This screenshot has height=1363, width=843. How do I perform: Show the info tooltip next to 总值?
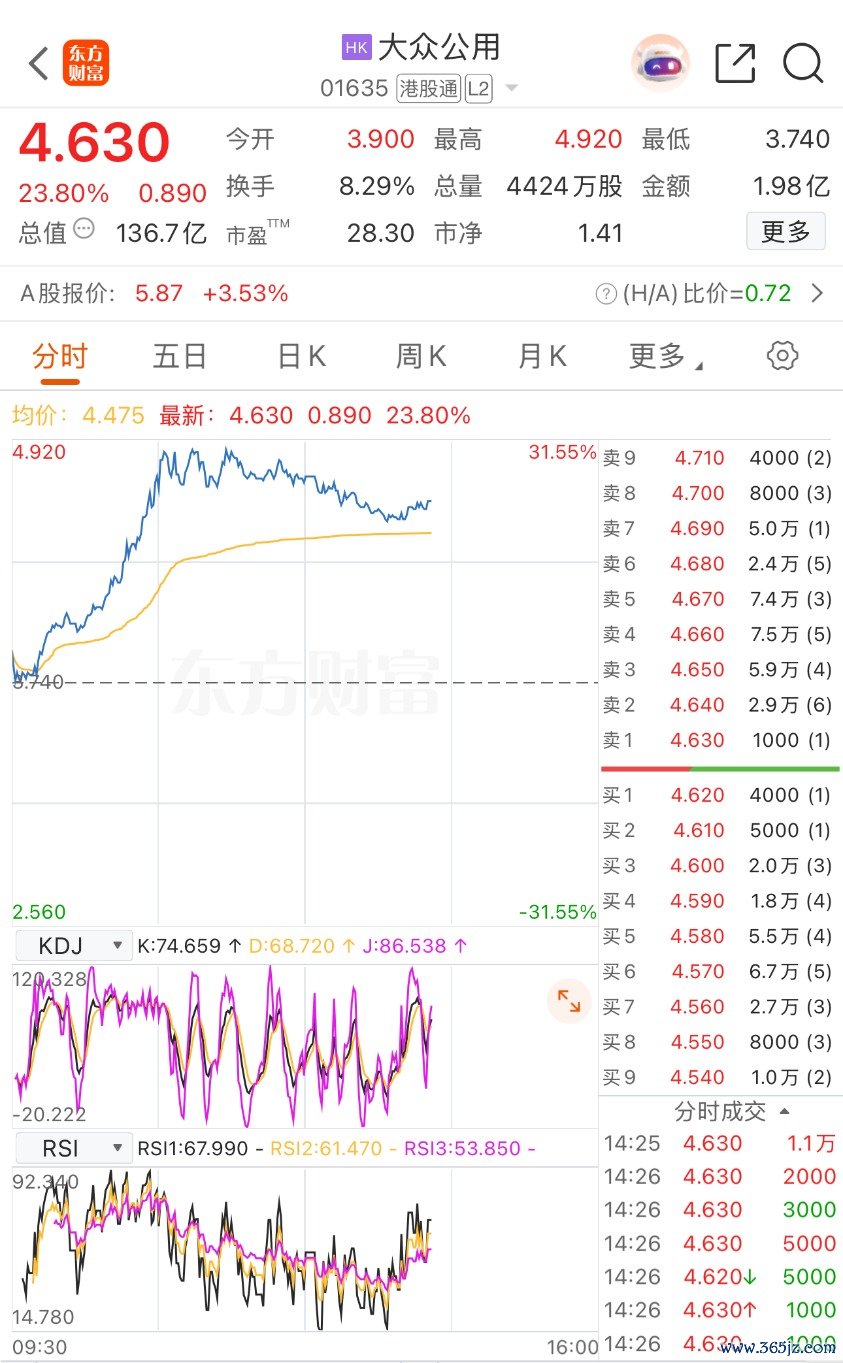click(84, 229)
